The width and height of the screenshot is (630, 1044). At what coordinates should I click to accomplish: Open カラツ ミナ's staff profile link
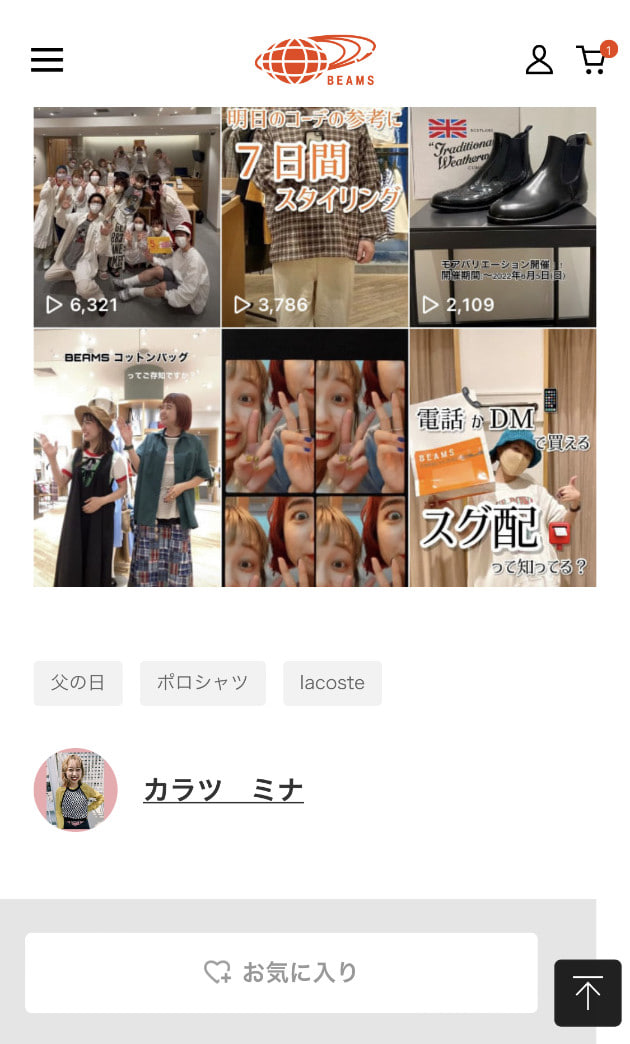[x=223, y=790]
